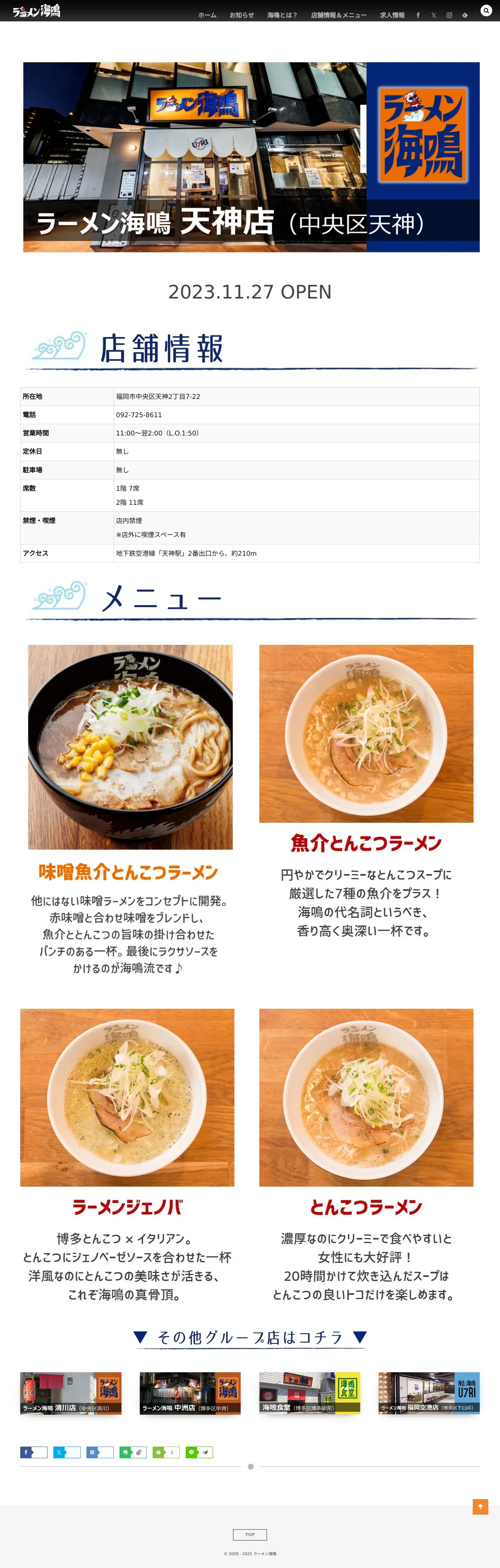500x1568 pixels.
Task: Go to the ホーム page
Action: click(207, 15)
